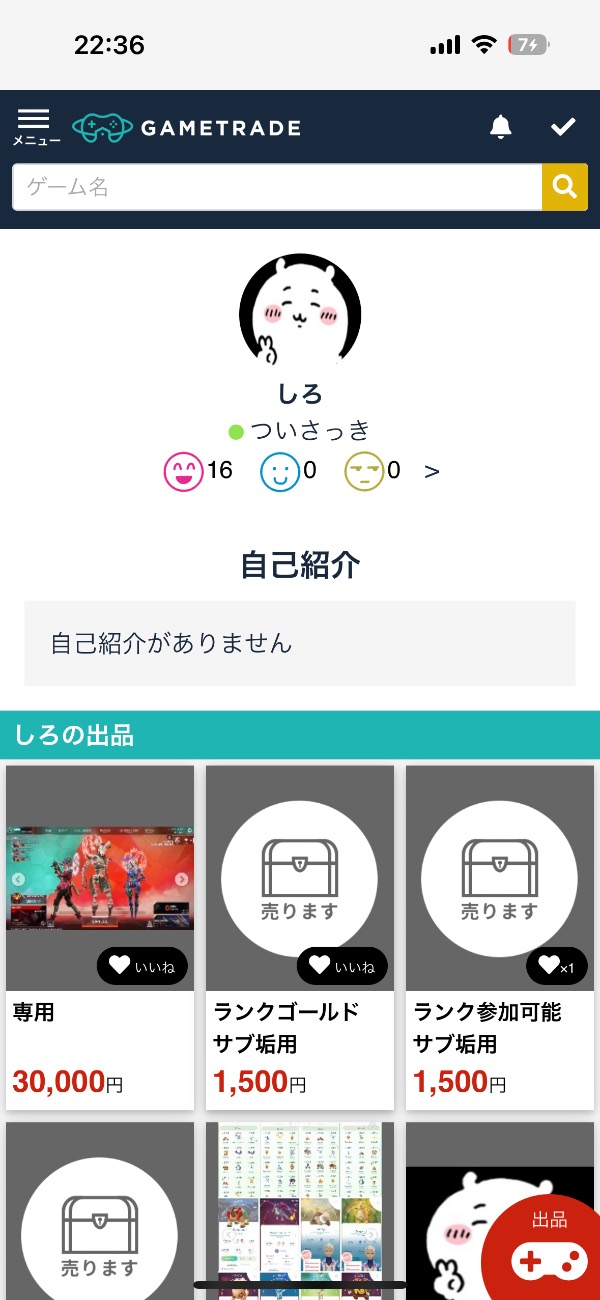Focus the ゲーム名 search field
The image size is (600, 1300).
click(x=276, y=187)
